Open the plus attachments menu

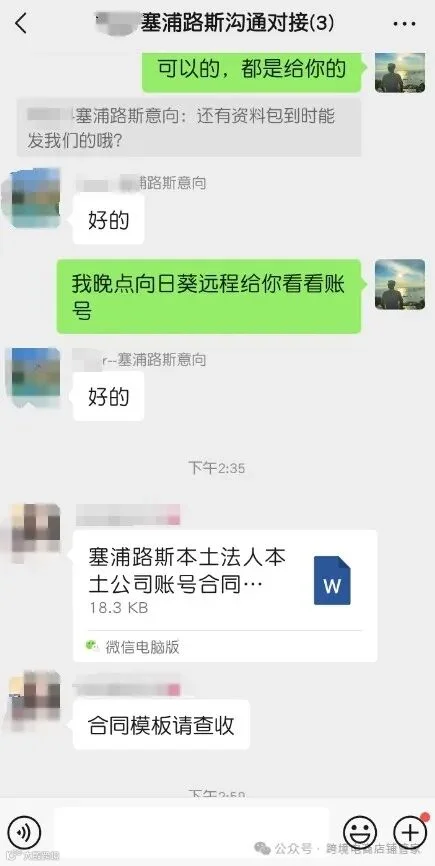click(410, 832)
